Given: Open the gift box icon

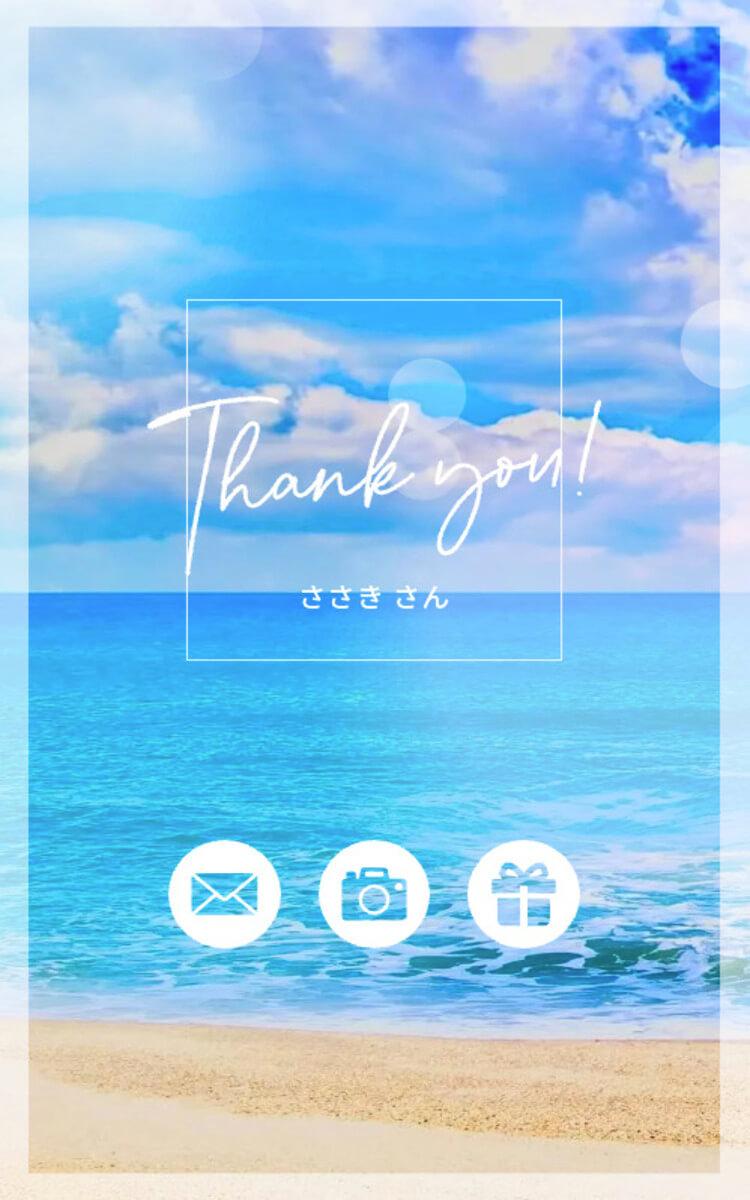Looking at the screenshot, I should coord(523,893).
